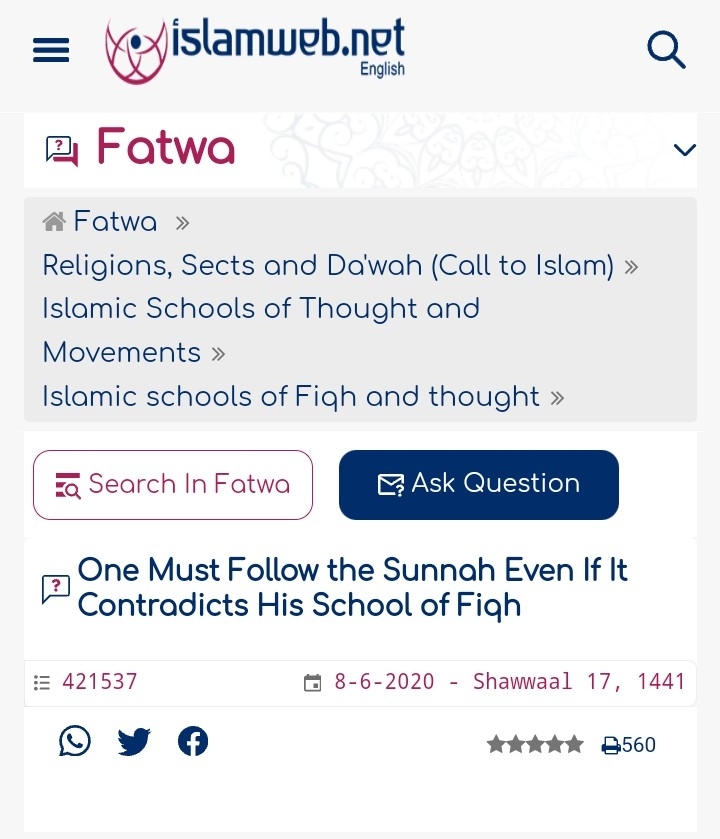
Task: Open Religions, Sects and Da'wah breadcrumb
Action: pyautogui.click(x=328, y=265)
